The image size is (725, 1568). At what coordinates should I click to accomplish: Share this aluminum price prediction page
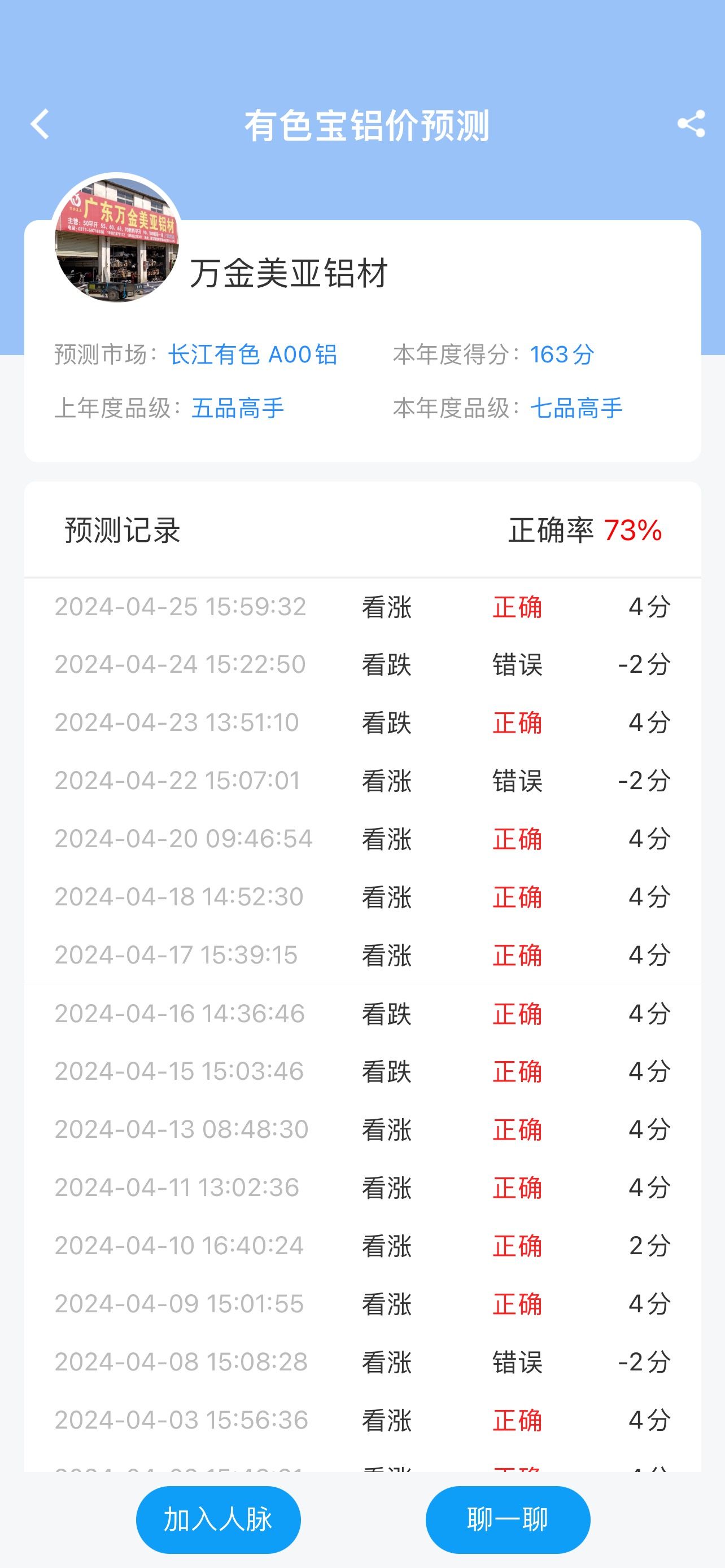click(x=691, y=124)
